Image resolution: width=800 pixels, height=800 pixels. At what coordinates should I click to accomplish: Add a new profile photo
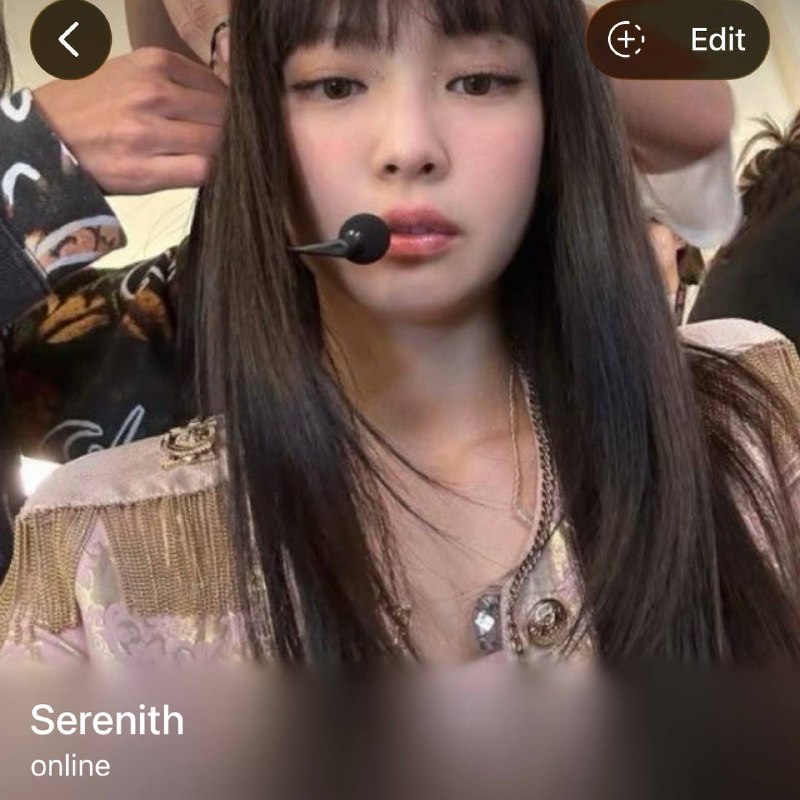(626, 39)
